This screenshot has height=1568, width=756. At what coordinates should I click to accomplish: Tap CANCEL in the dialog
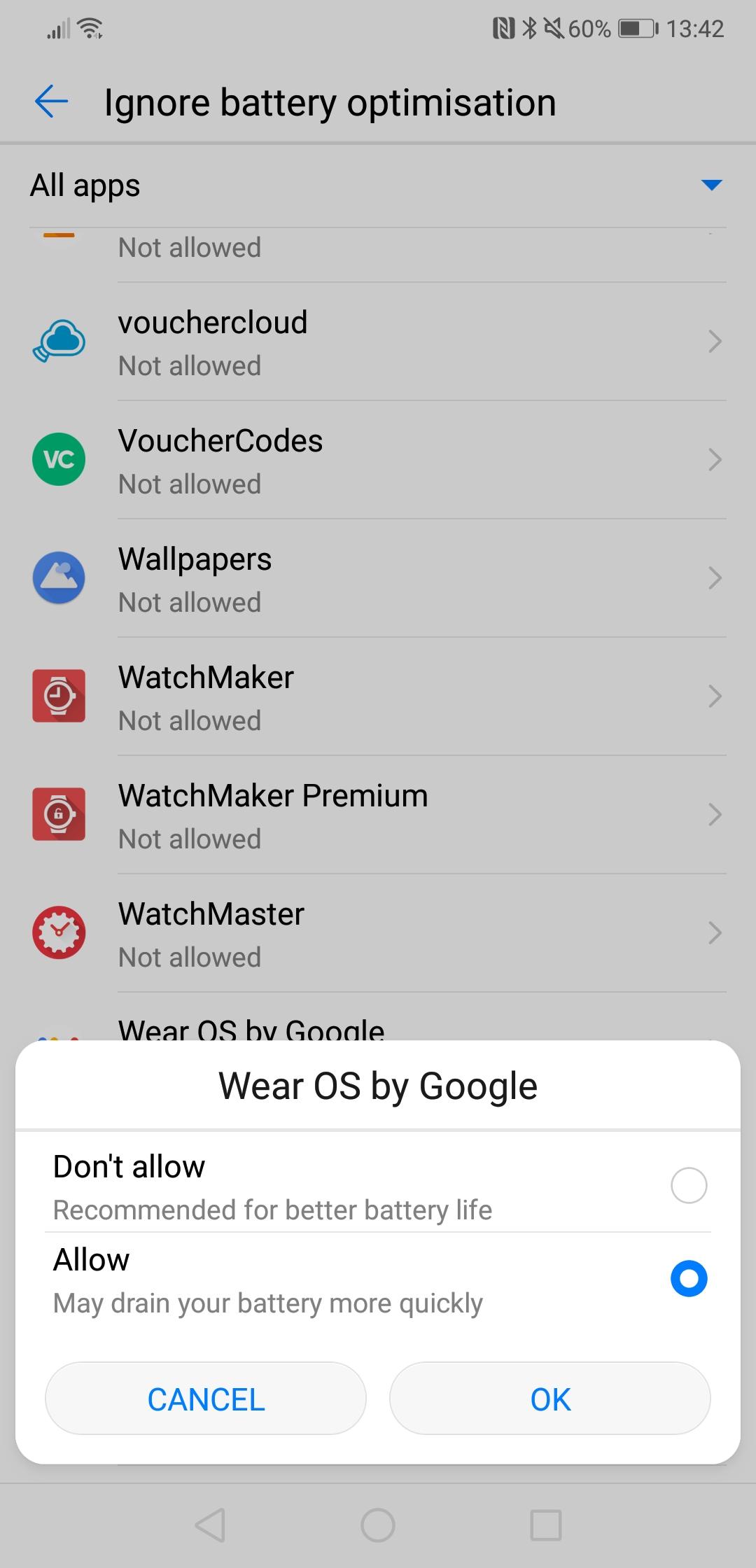point(206,1399)
